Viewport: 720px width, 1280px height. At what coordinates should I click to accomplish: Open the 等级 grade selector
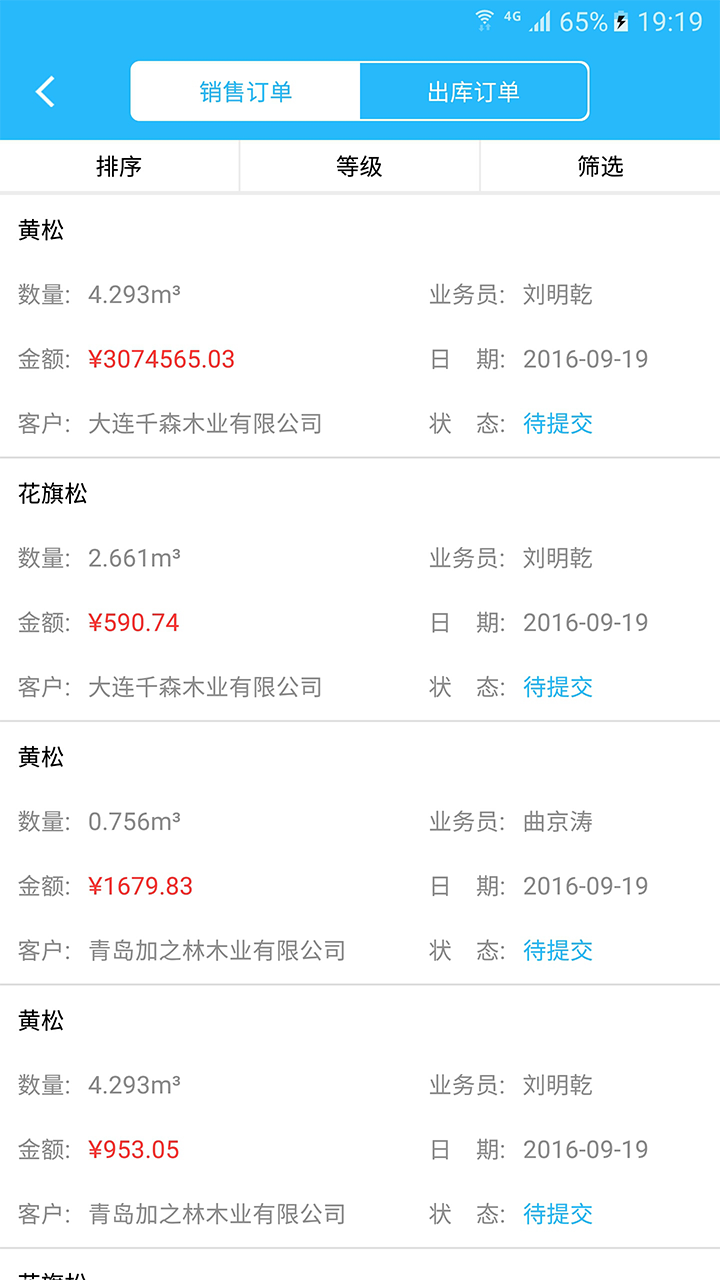360,166
